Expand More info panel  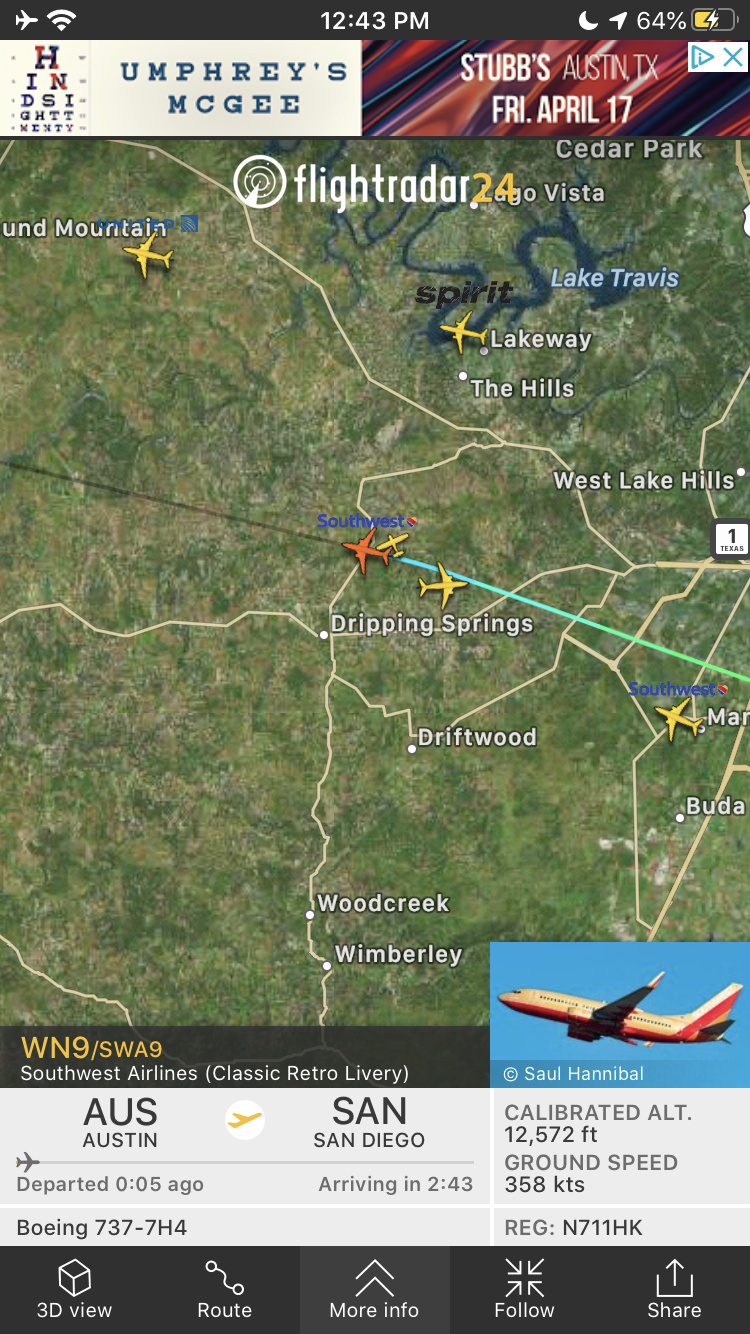[375, 1290]
